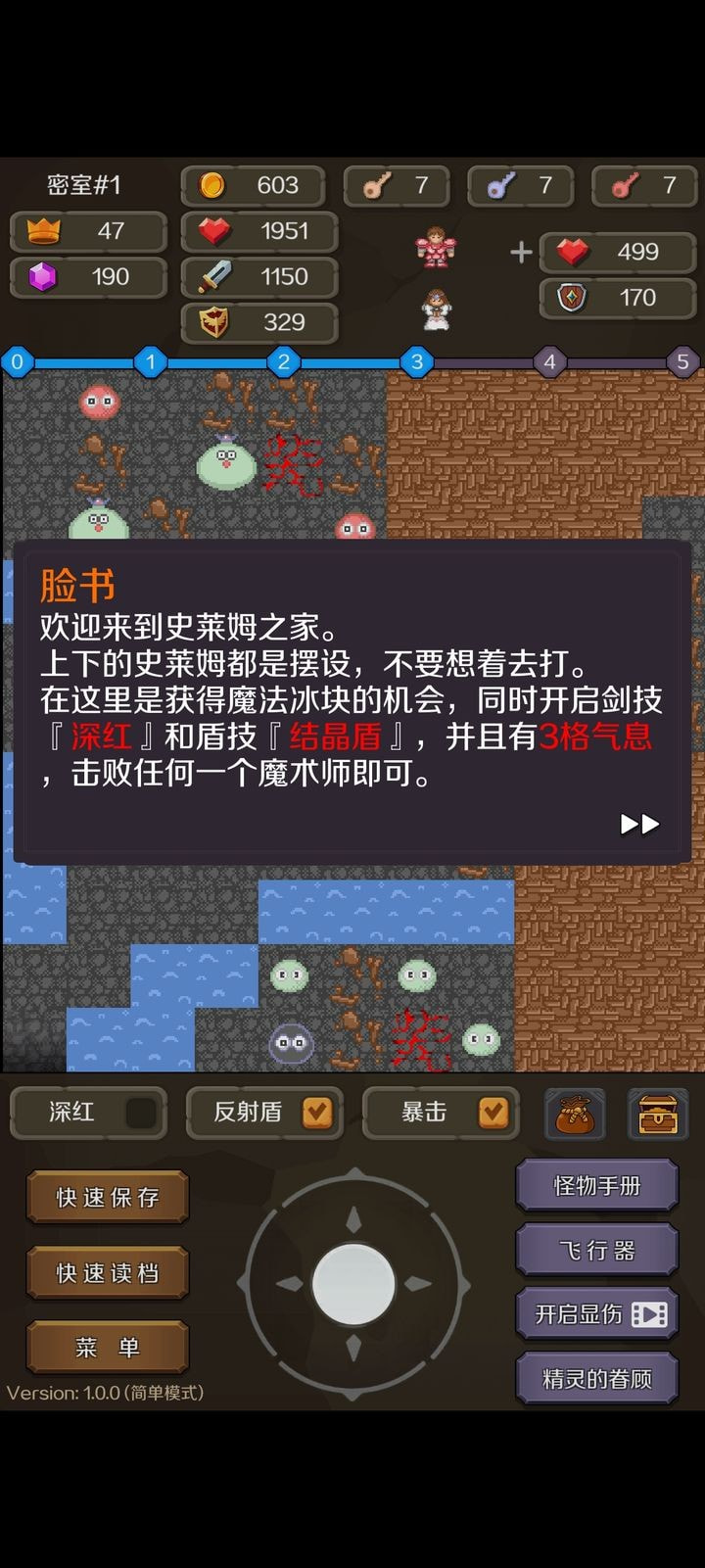Open 精灵的眷顾 fairy blessing
705x1568 pixels.
[x=597, y=1379]
